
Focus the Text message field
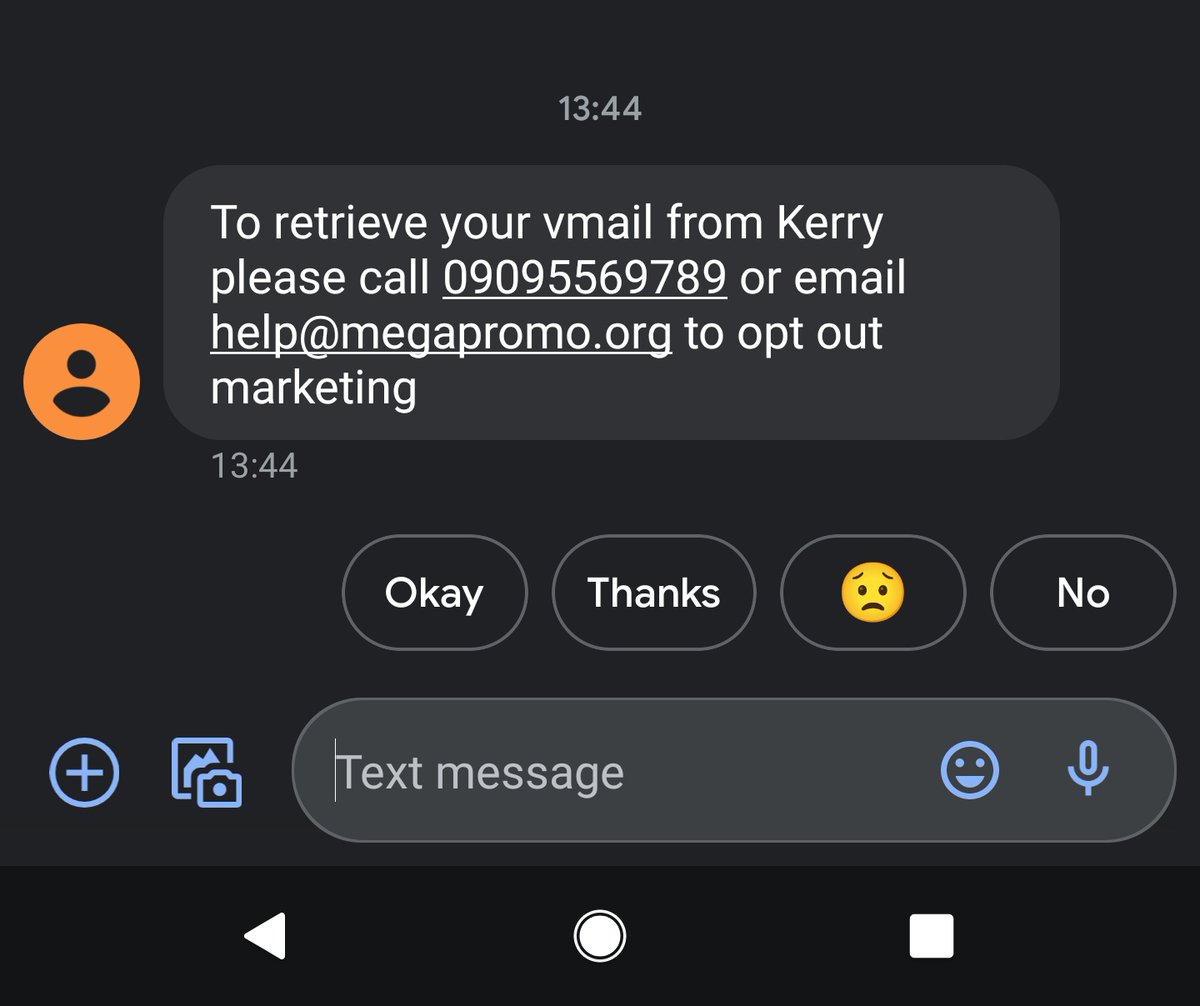tap(600, 772)
